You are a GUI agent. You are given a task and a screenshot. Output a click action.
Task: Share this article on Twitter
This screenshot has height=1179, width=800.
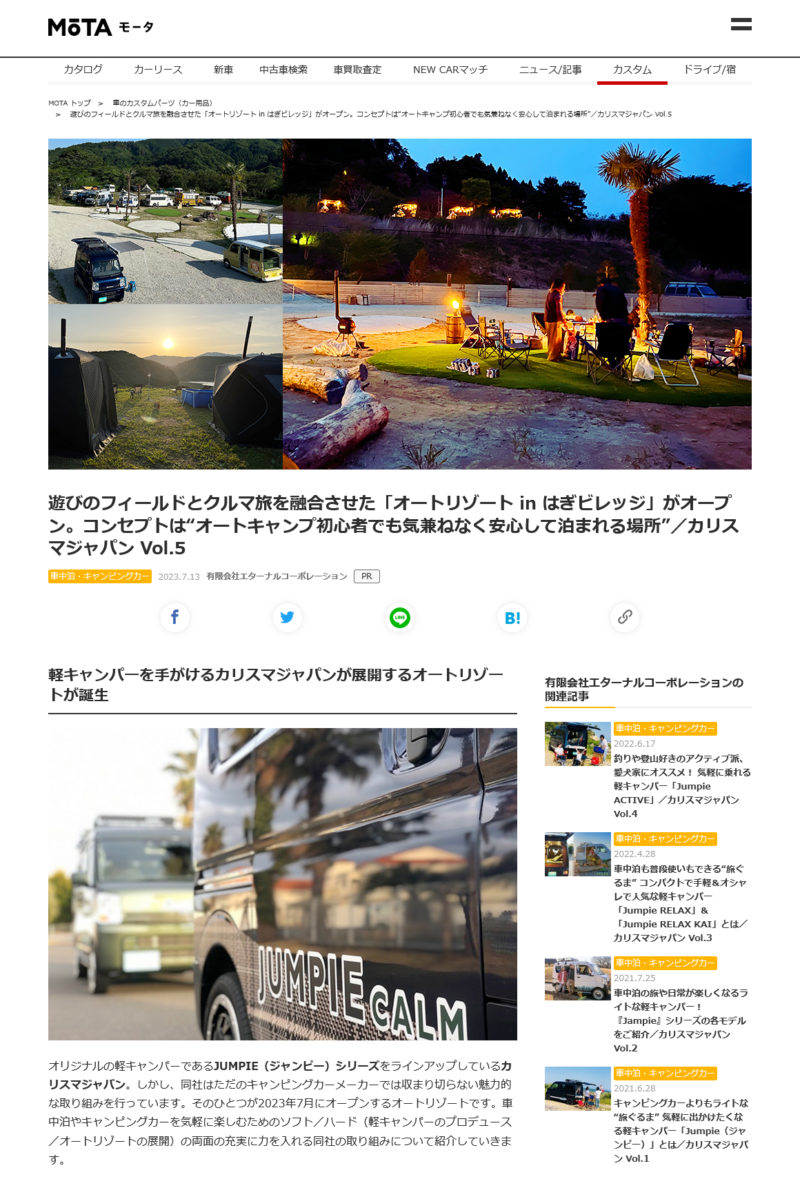click(287, 617)
